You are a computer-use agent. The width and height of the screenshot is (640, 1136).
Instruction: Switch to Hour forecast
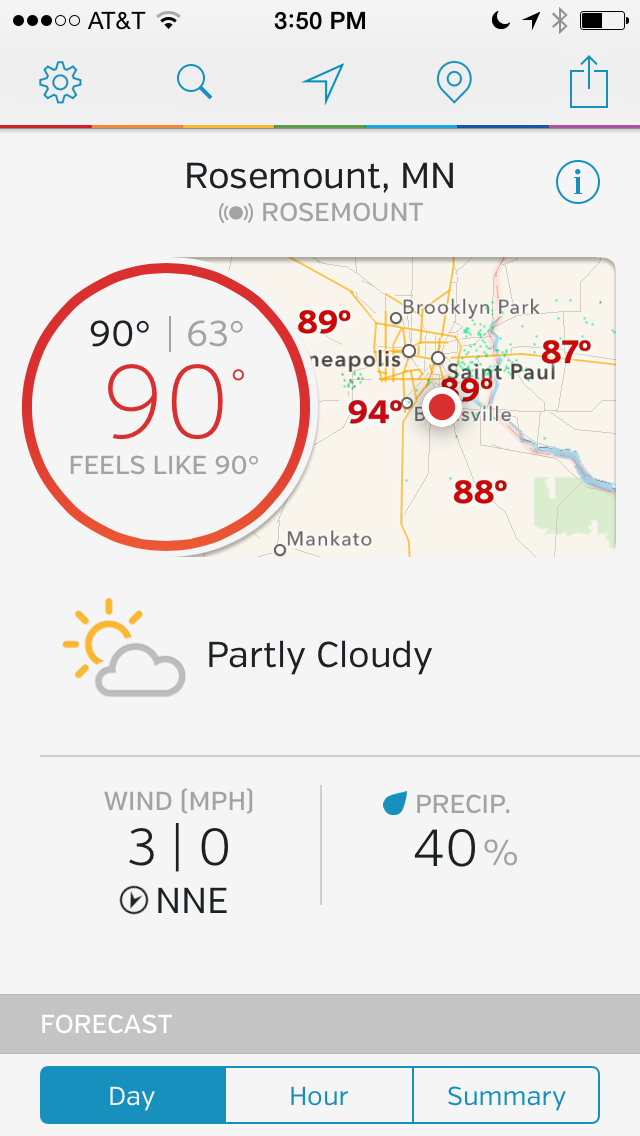tap(319, 1096)
